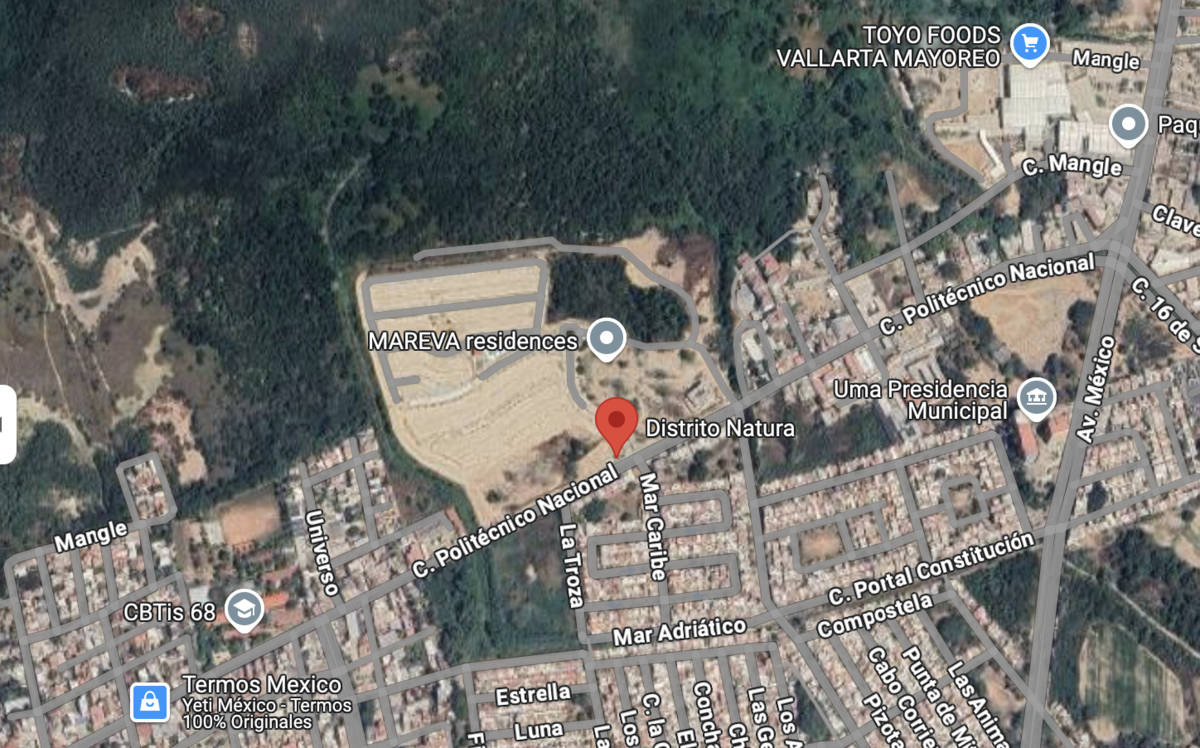The height and width of the screenshot is (748, 1200).
Task: Tap the red Distrito Natura pin
Action: coord(617,422)
